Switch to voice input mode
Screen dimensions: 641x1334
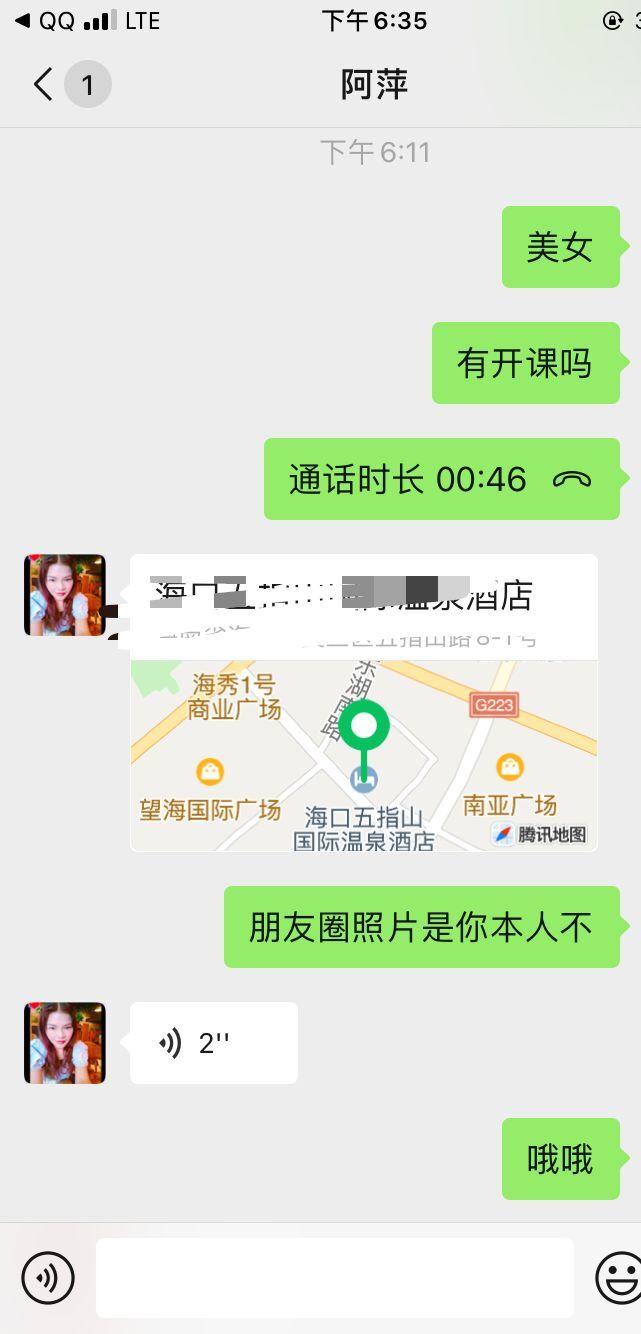48,1277
